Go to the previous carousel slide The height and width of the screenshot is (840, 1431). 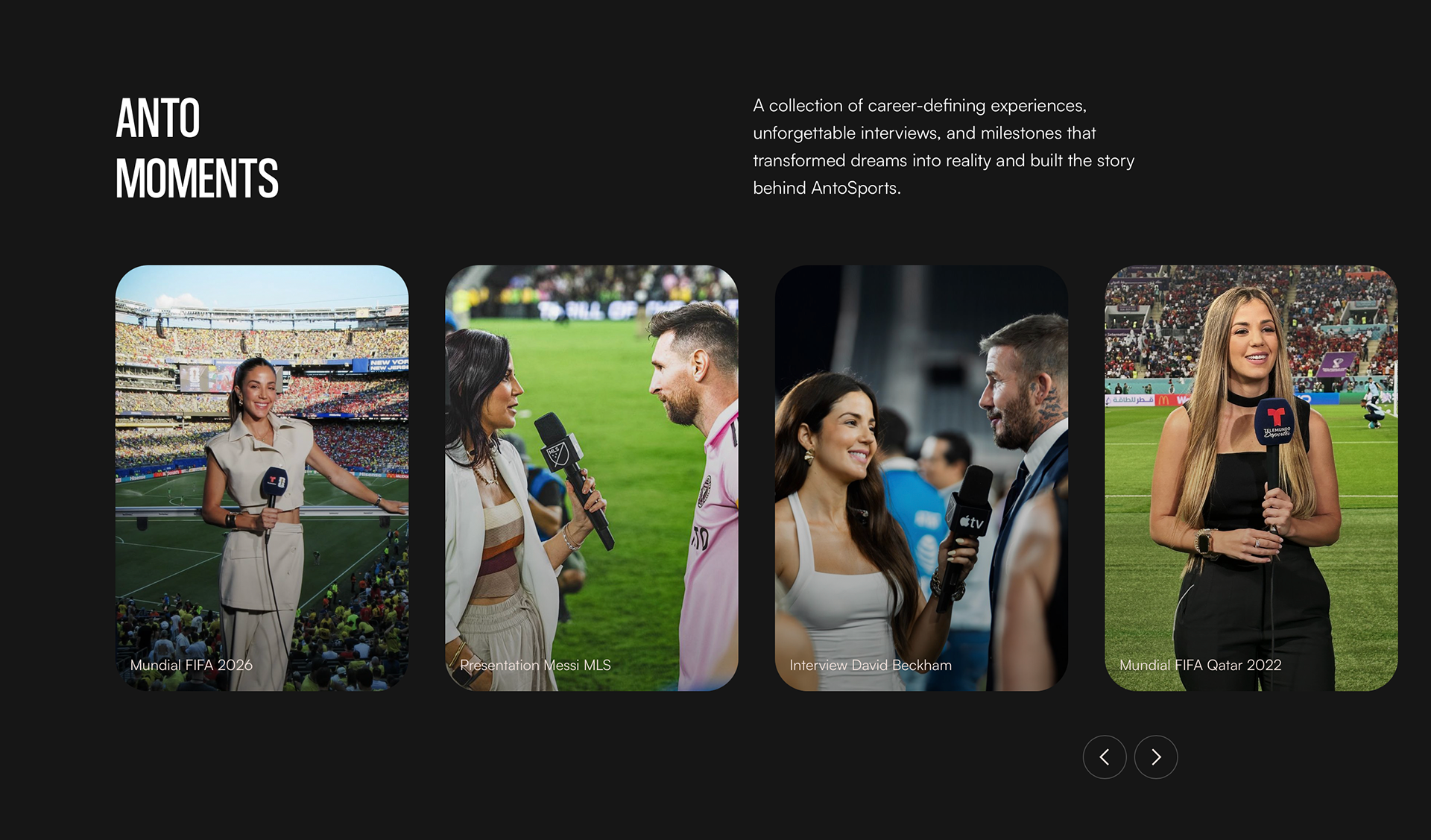tap(1104, 757)
